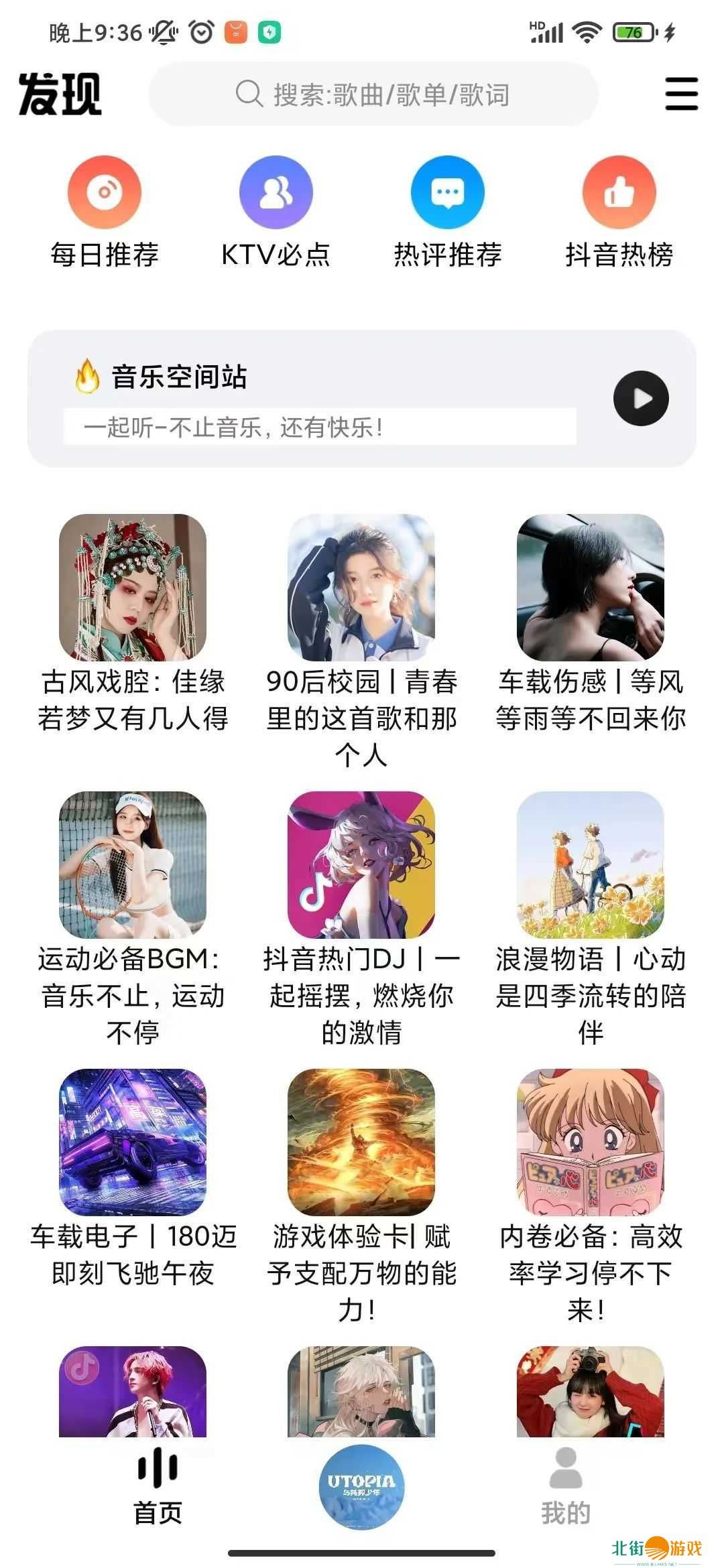Open the hamburger menu
This screenshot has height=1568, width=724.
coord(681,94)
